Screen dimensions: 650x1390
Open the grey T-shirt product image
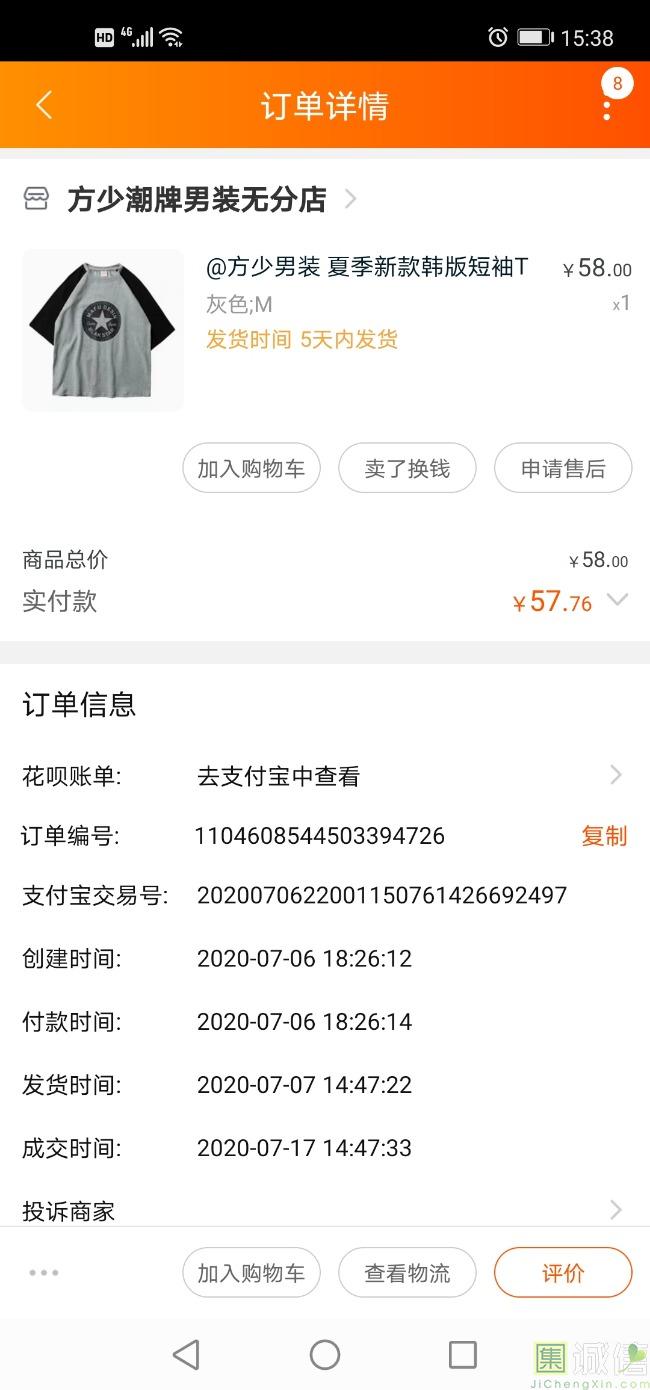point(103,330)
